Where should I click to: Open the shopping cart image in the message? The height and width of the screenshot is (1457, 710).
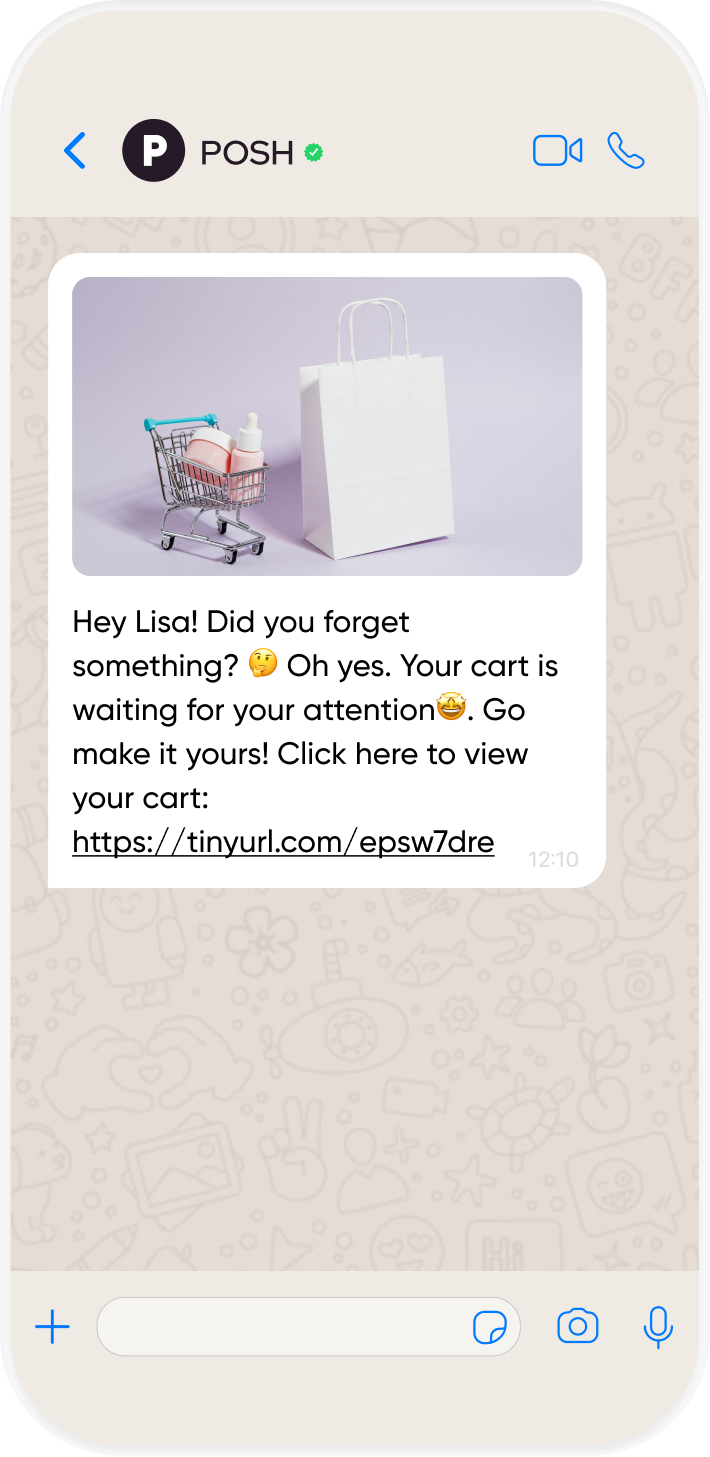coord(327,426)
